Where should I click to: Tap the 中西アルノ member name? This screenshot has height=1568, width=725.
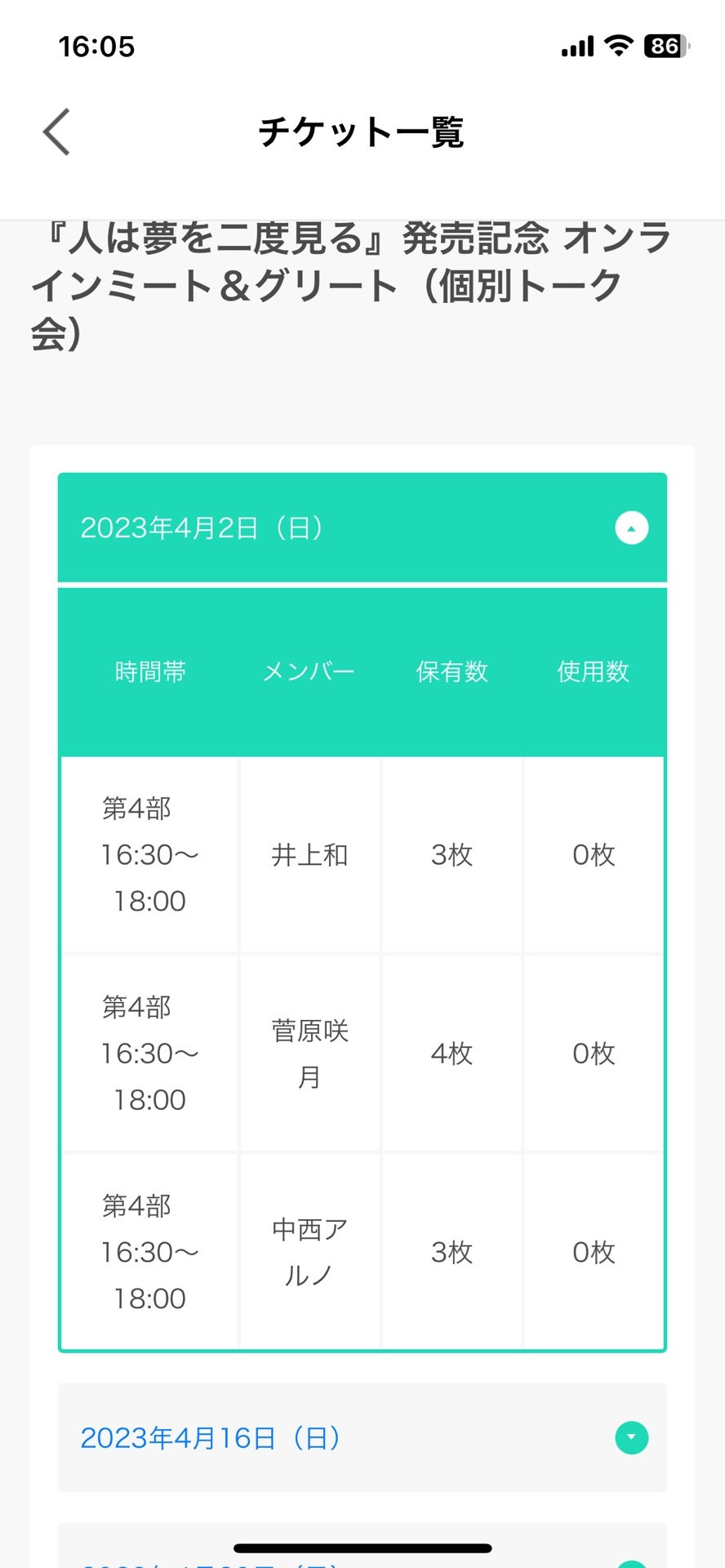[309, 1251]
